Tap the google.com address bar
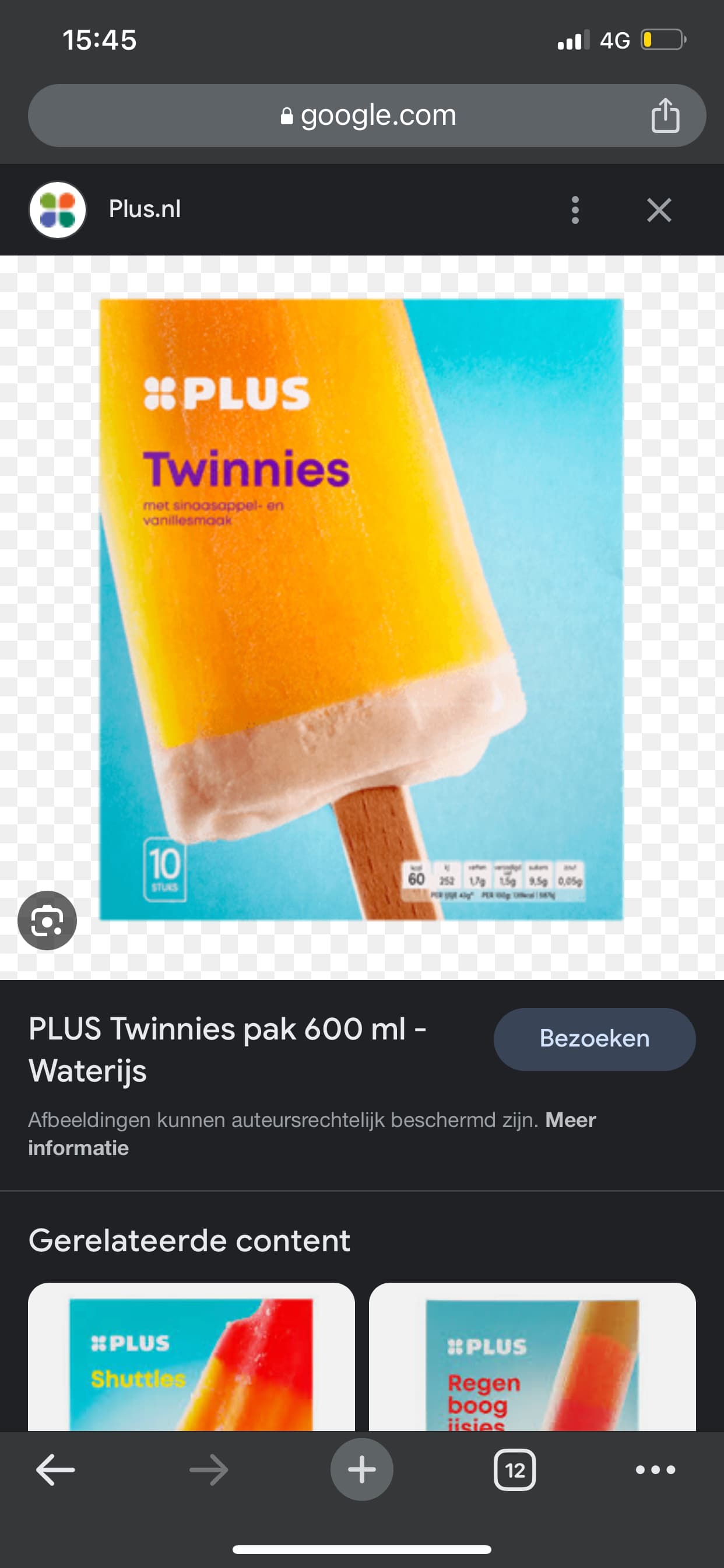724x1568 pixels. (367, 115)
